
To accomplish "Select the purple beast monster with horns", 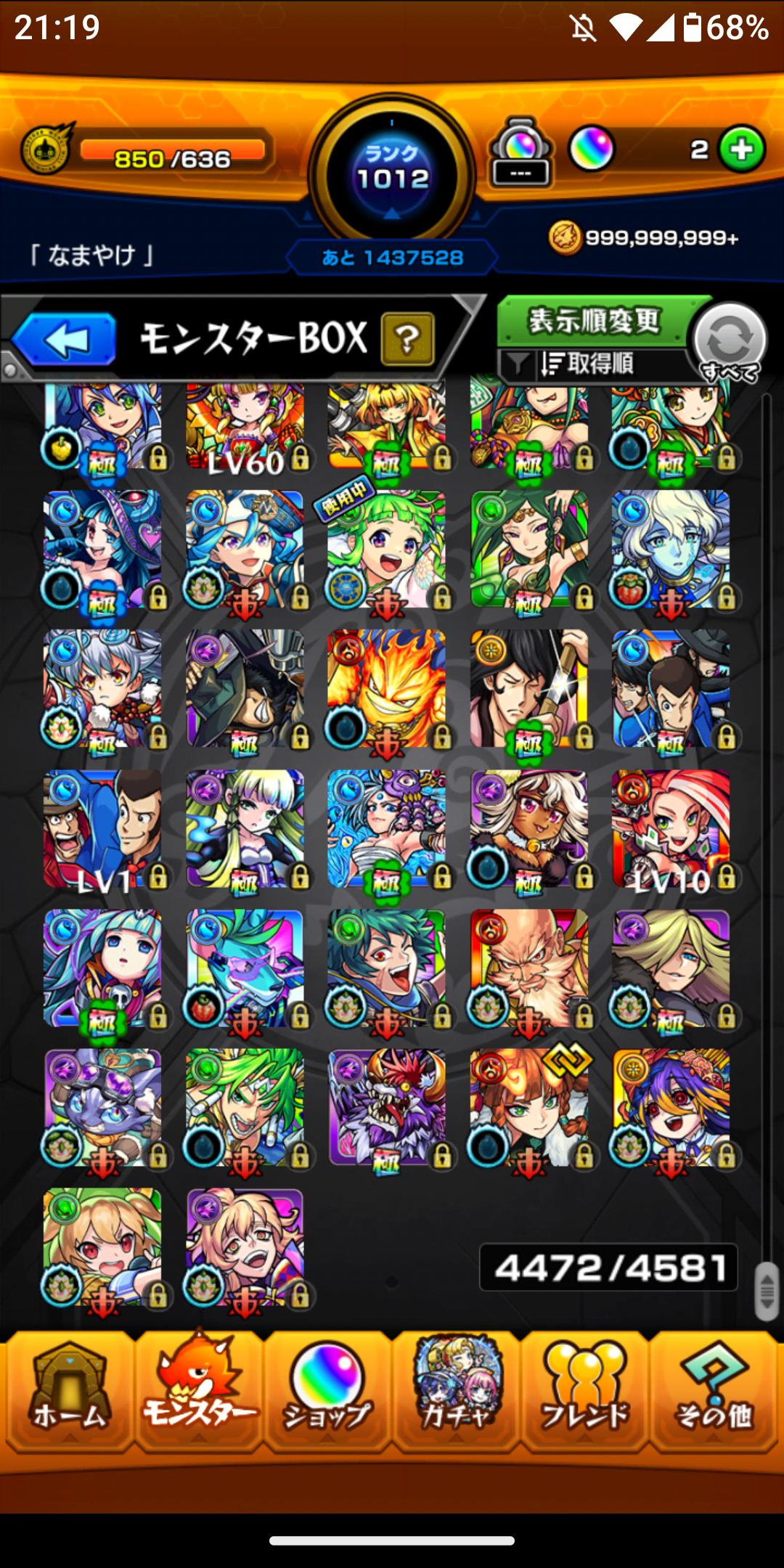I will tap(386, 1107).
